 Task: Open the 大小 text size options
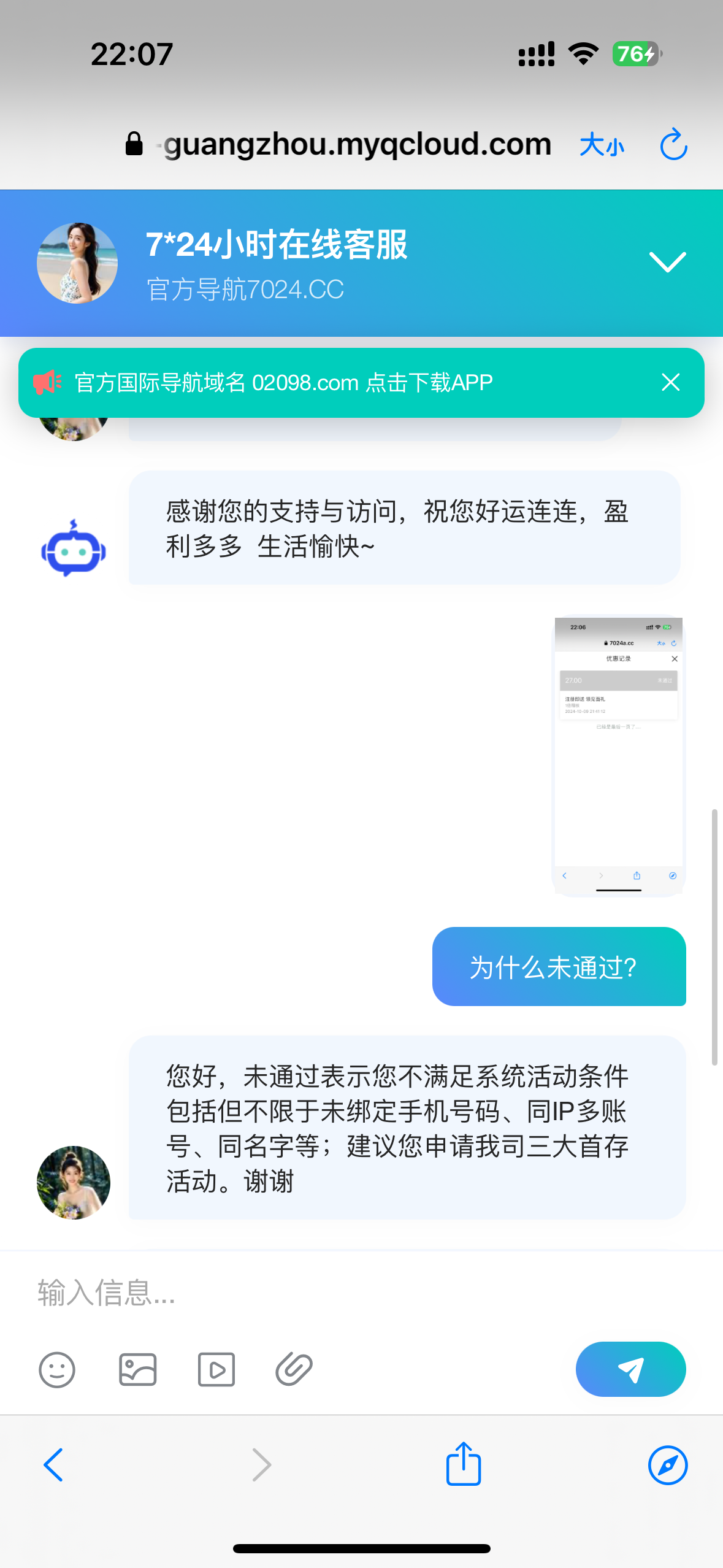pos(602,145)
